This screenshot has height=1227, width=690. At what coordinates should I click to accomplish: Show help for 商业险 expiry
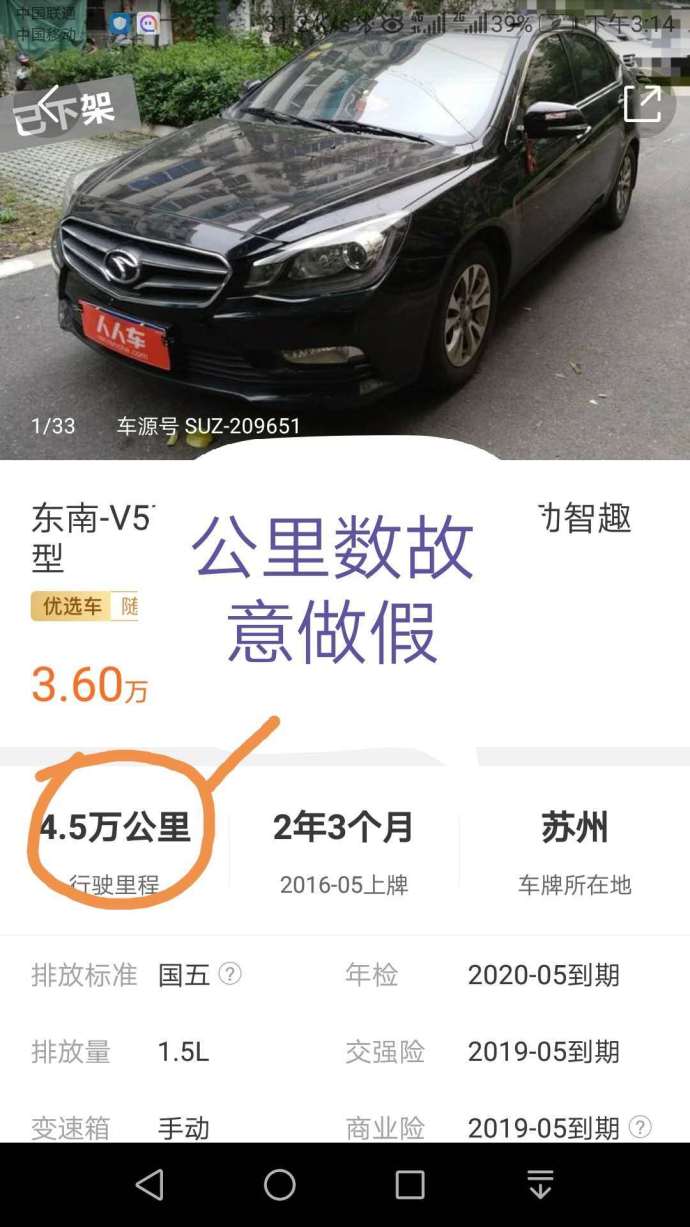pos(641,1127)
